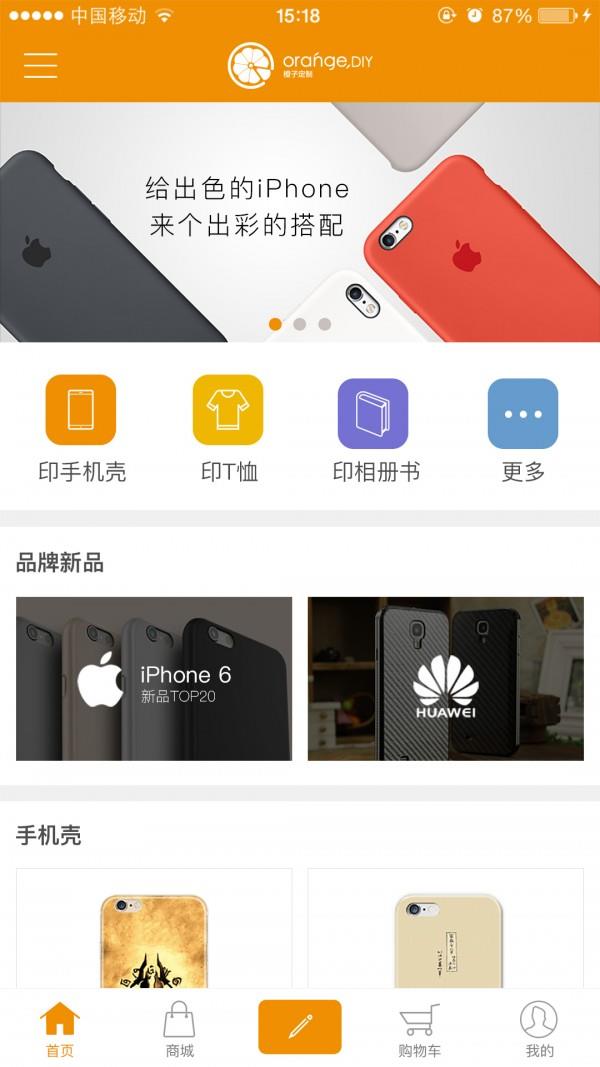Tap the orange pencil create button

tap(300, 1027)
